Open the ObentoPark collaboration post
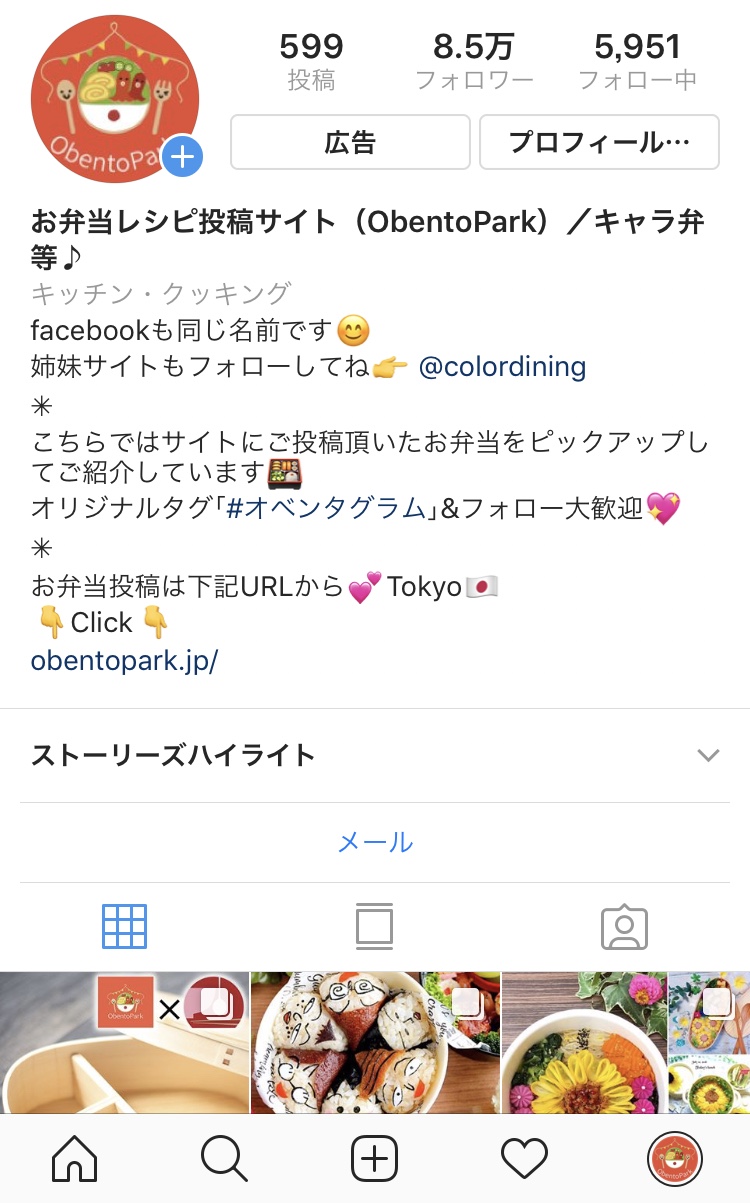Image resolution: width=750 pixels, height=1203 pixels. [124, 1042]
